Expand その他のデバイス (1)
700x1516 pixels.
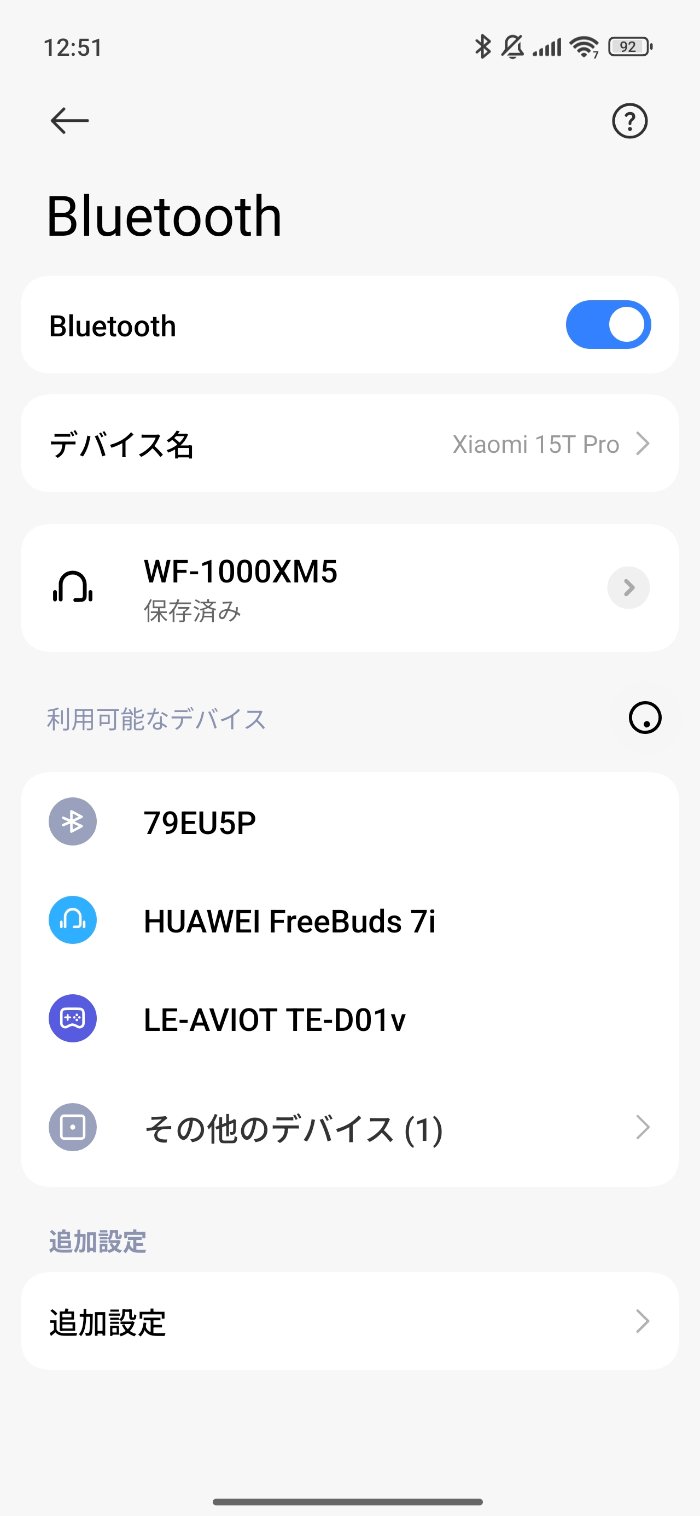(x=350, y=1129)
